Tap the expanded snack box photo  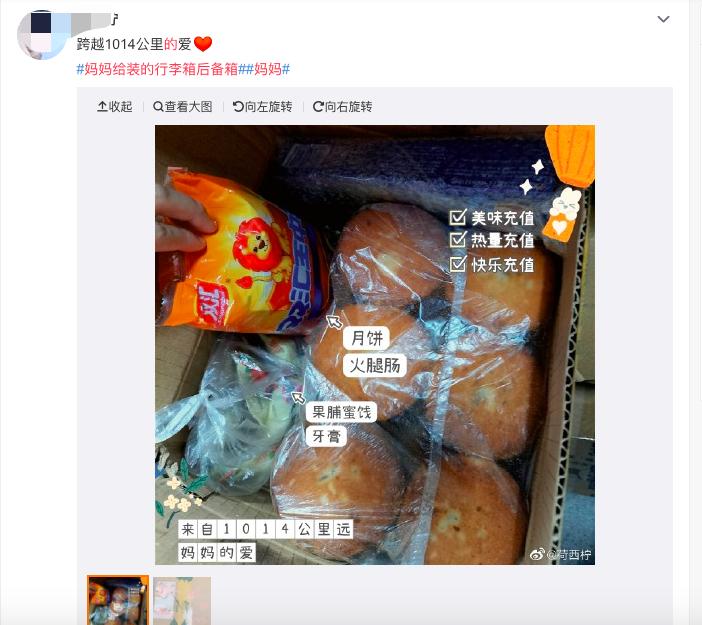tap(374, 344)
